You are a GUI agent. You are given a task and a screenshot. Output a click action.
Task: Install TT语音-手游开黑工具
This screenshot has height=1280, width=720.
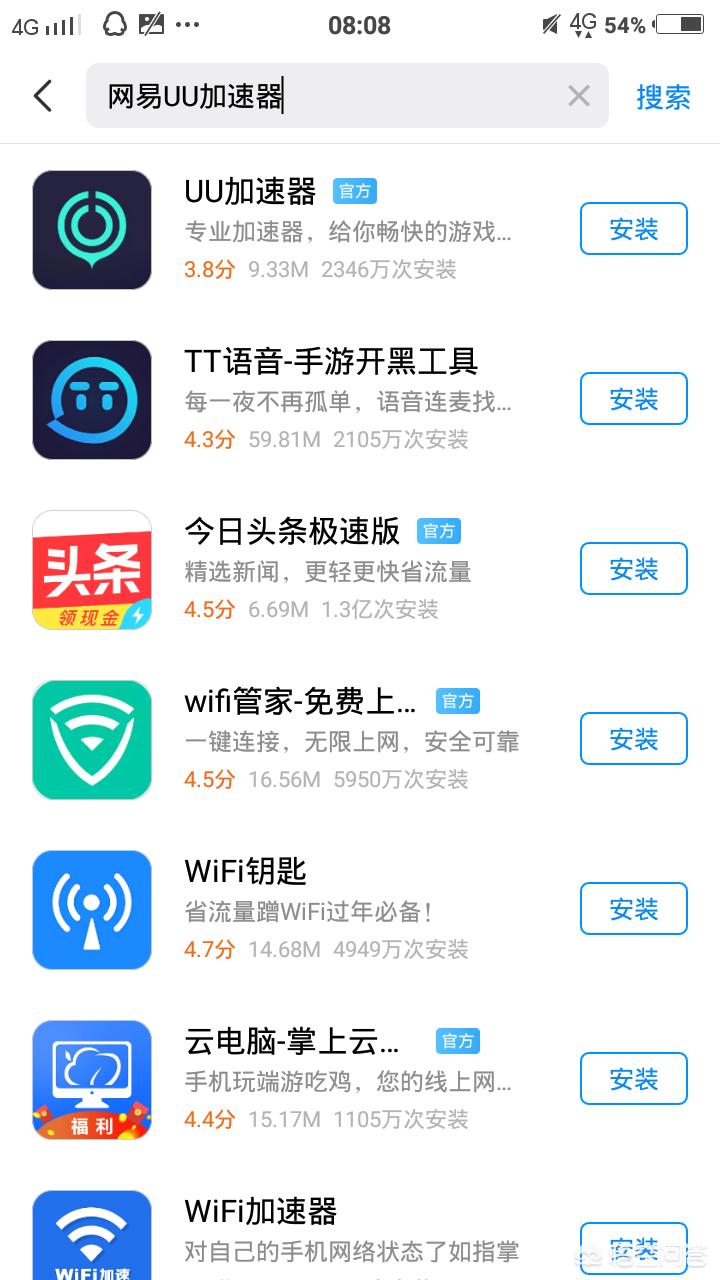pos(633,399)
